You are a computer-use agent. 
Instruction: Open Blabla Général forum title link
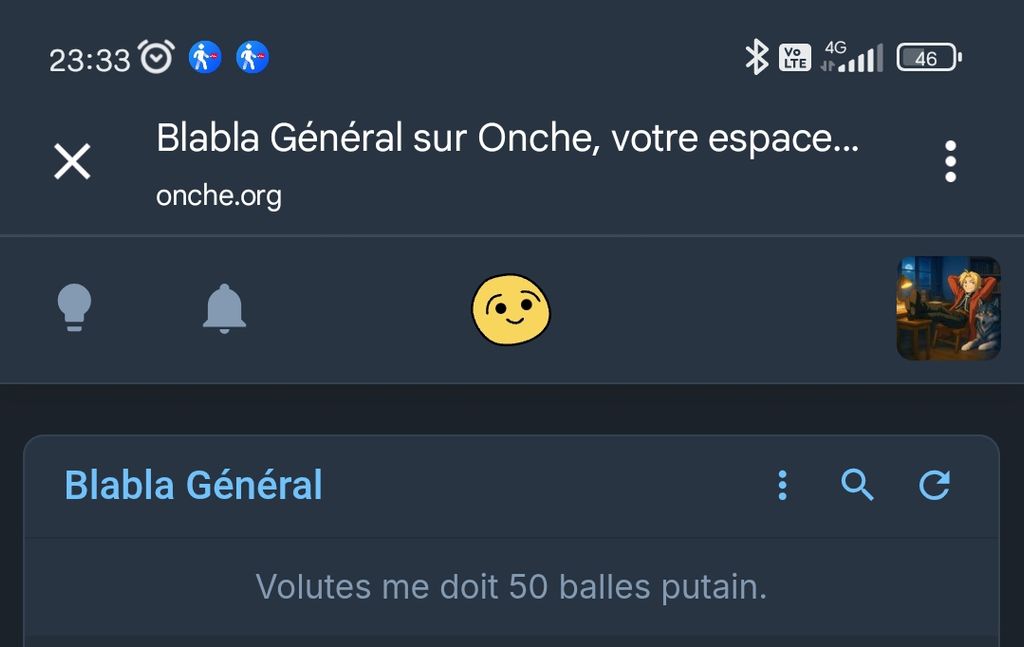tap(194, 486)
